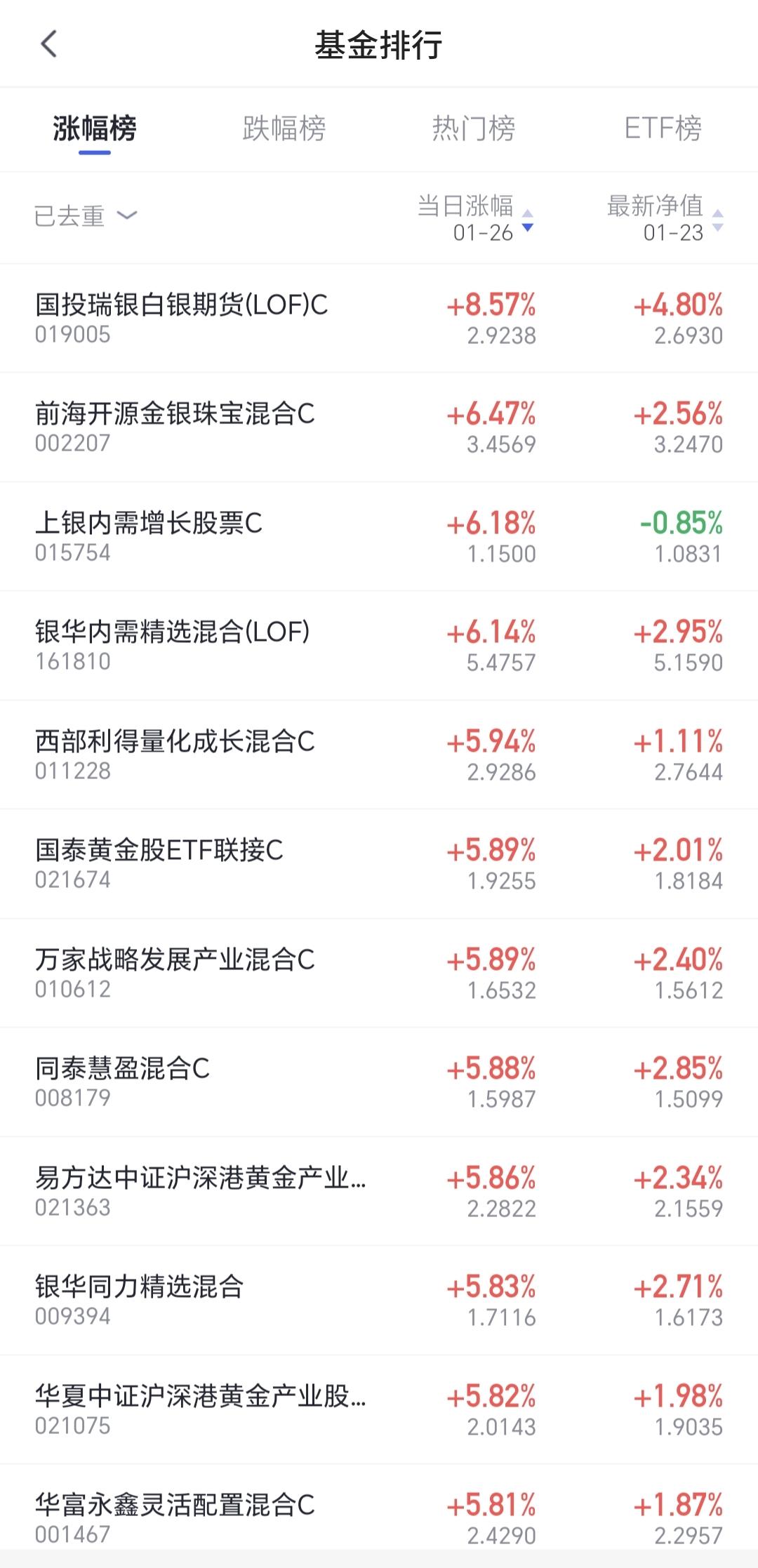Select 万家战略发展产业混合C fund

point(175,972)
